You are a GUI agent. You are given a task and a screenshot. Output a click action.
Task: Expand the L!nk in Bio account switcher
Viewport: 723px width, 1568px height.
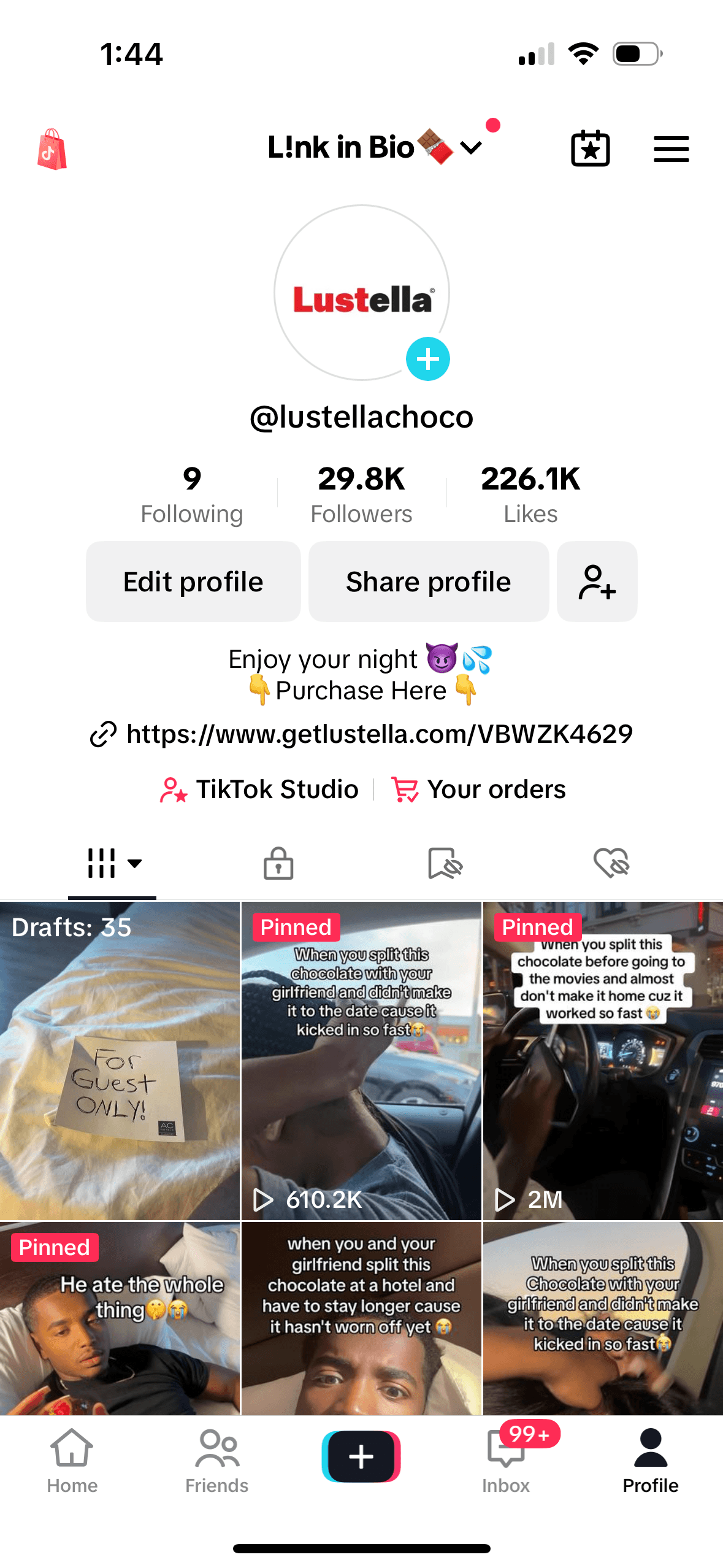[375, 147]
